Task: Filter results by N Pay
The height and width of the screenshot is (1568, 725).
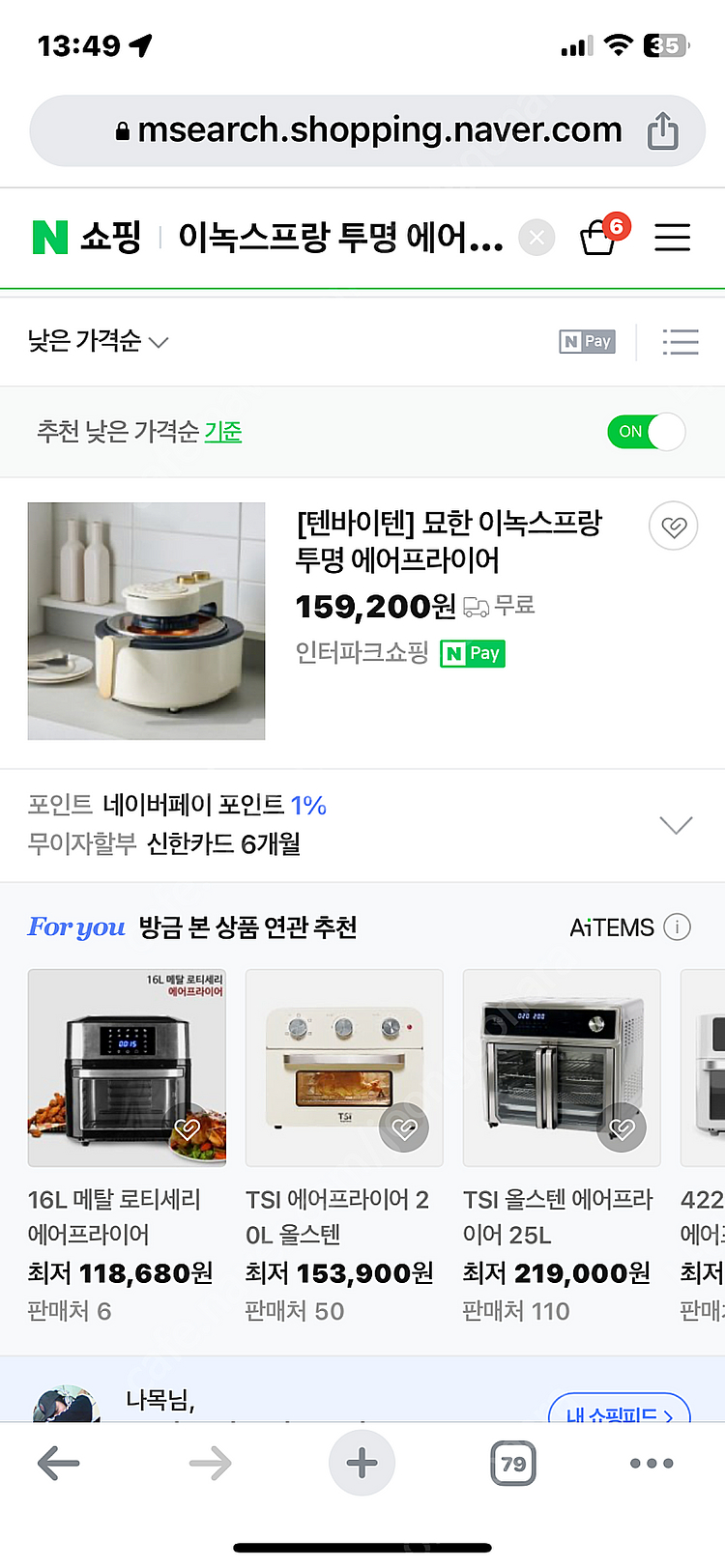Action: (588, 341)
